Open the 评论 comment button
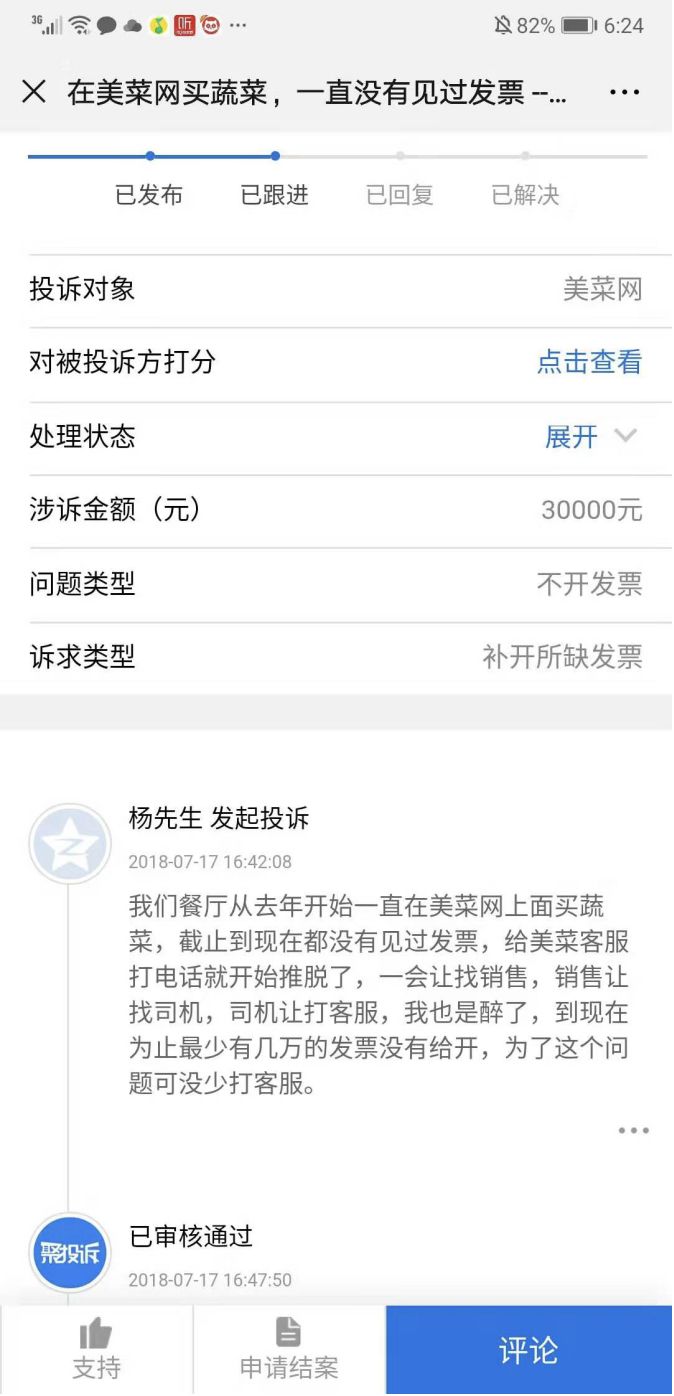The image size is (674, 1396). (x=529, y=1349)
